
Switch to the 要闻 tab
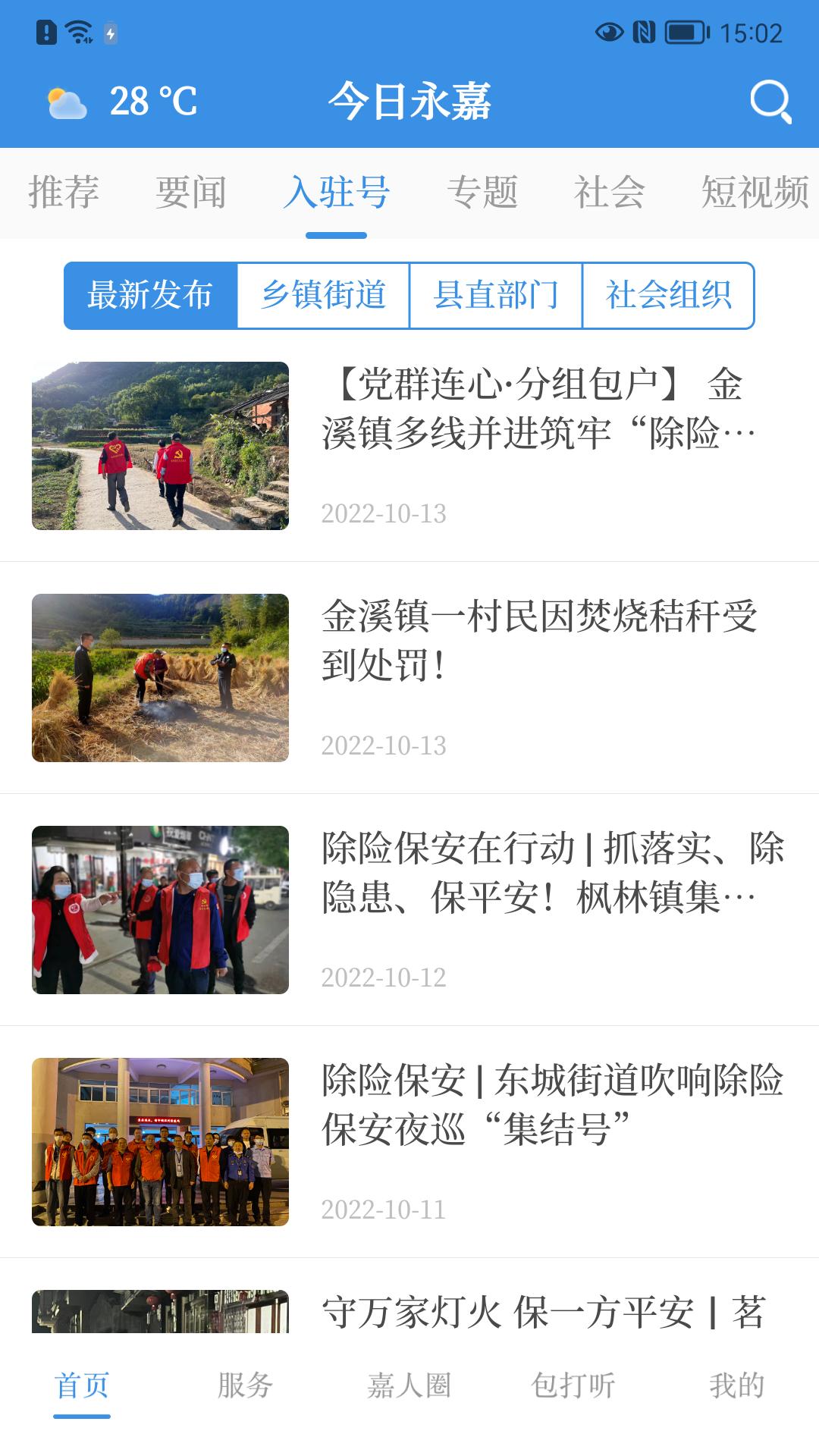point(191,192)
